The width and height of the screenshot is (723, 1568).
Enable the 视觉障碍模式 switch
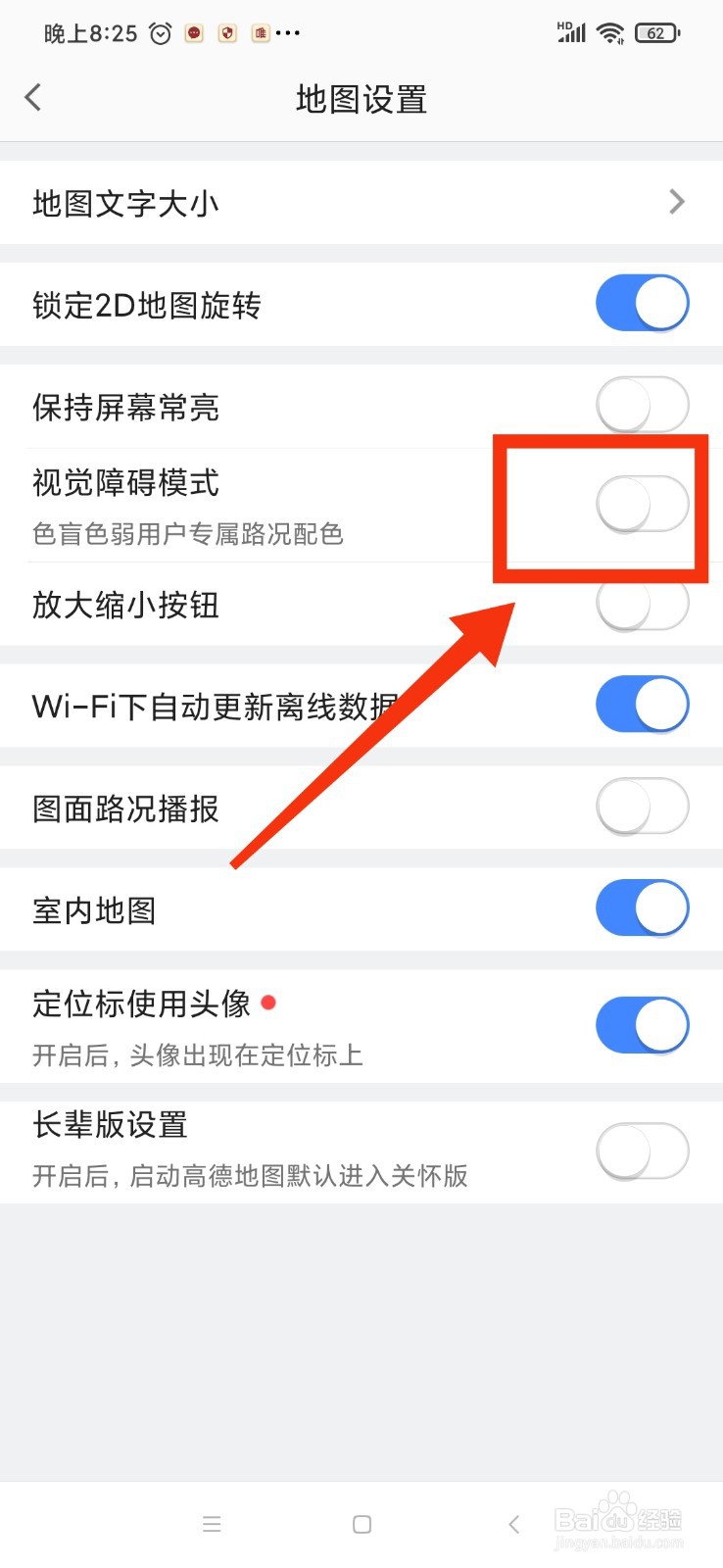tap(642, 503)
